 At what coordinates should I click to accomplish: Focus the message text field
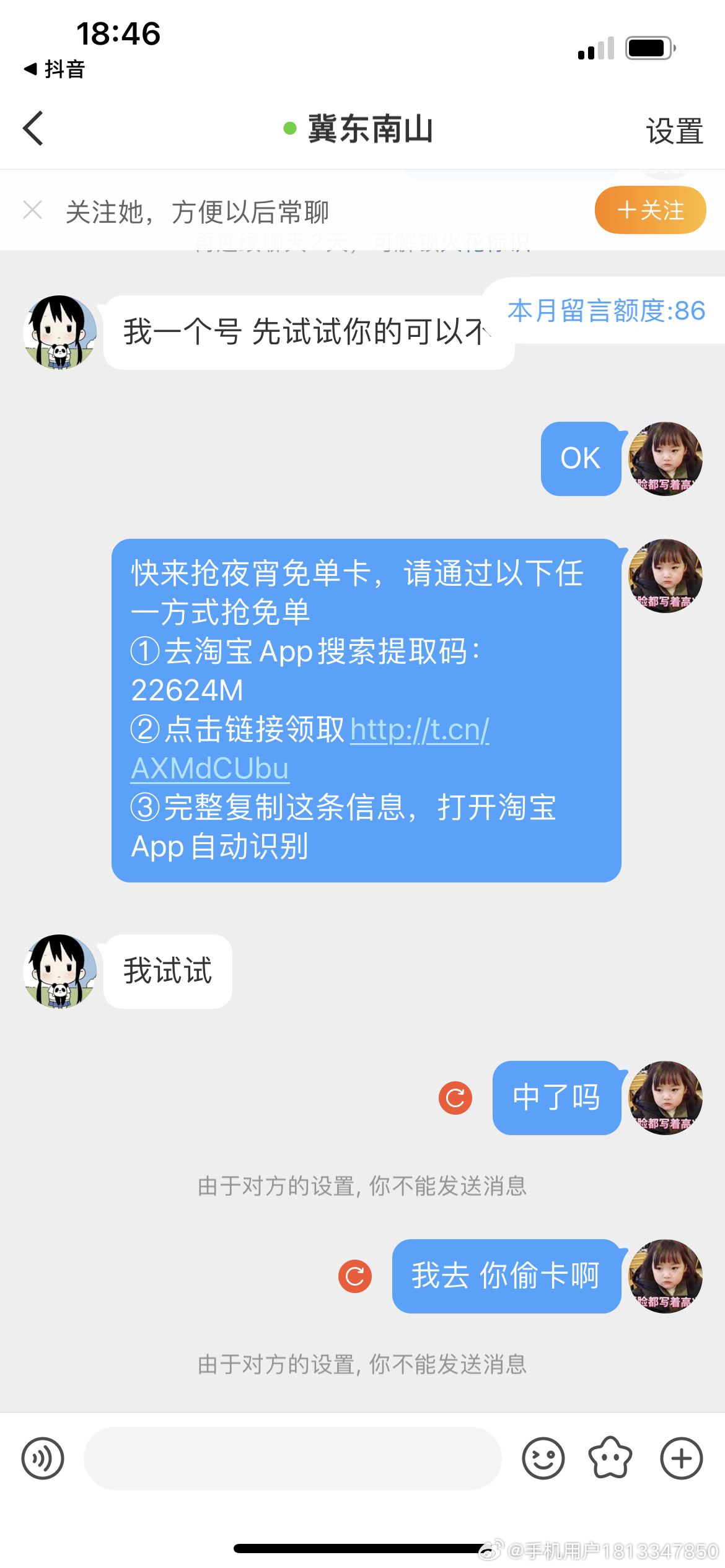point(292,1458)
